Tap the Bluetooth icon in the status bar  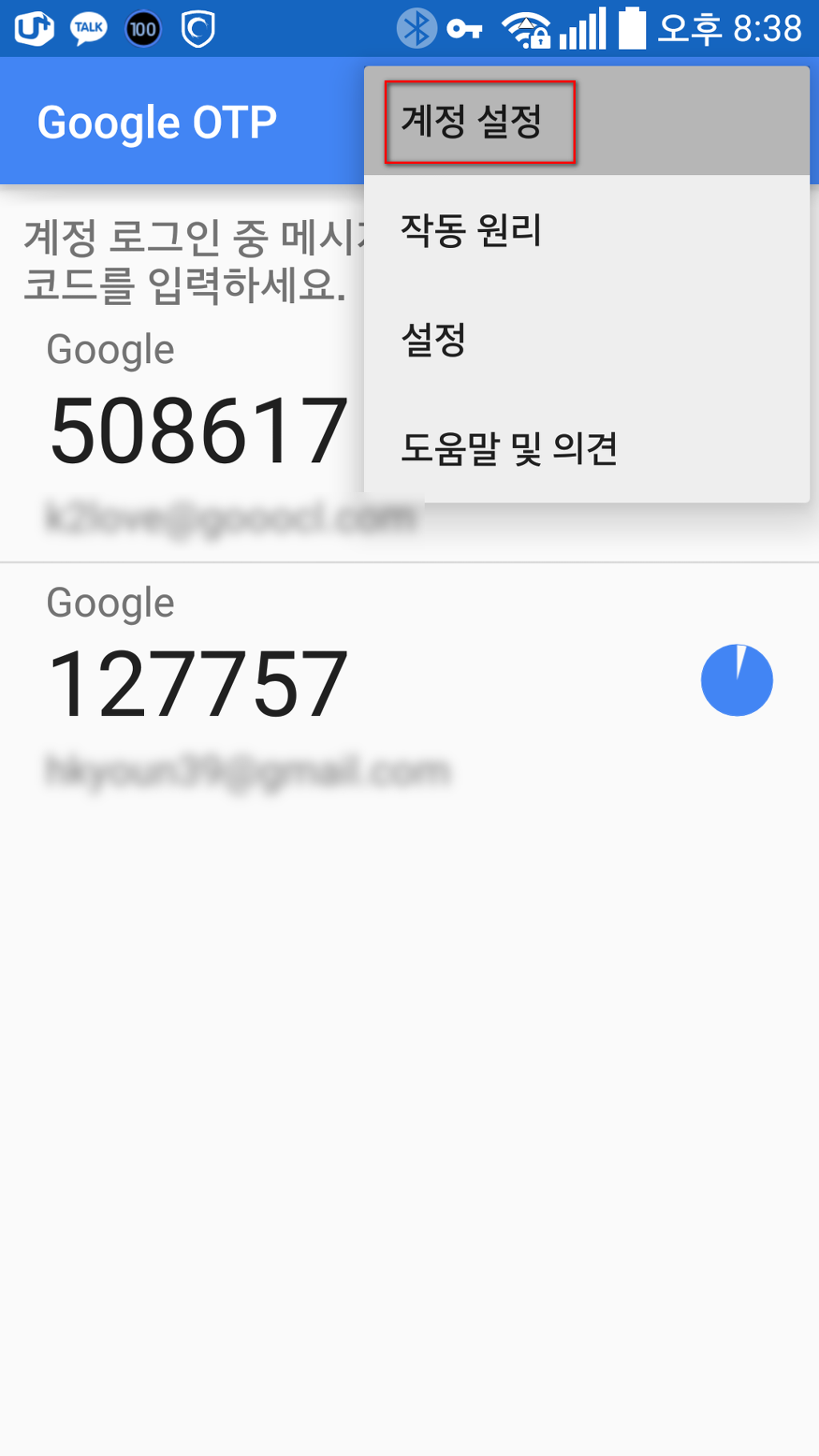point(417,26)
